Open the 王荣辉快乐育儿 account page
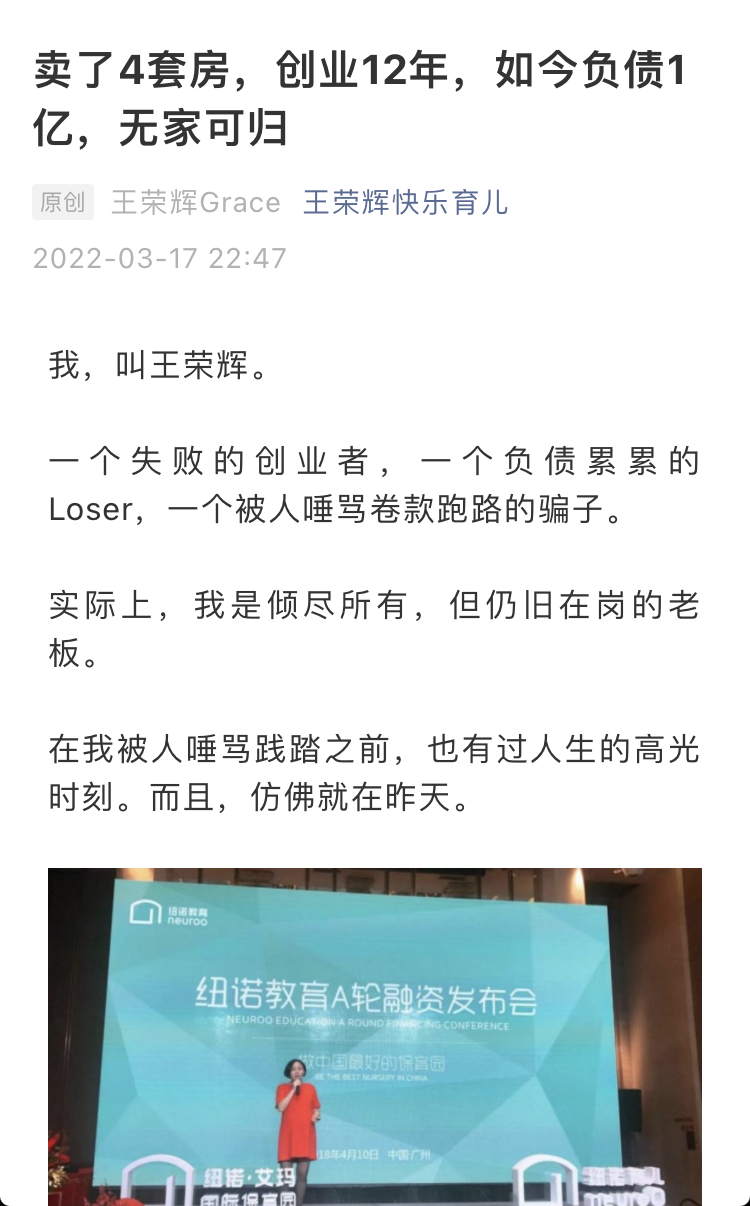Screen dimensions: 750x1206 [x=405, y=203]
